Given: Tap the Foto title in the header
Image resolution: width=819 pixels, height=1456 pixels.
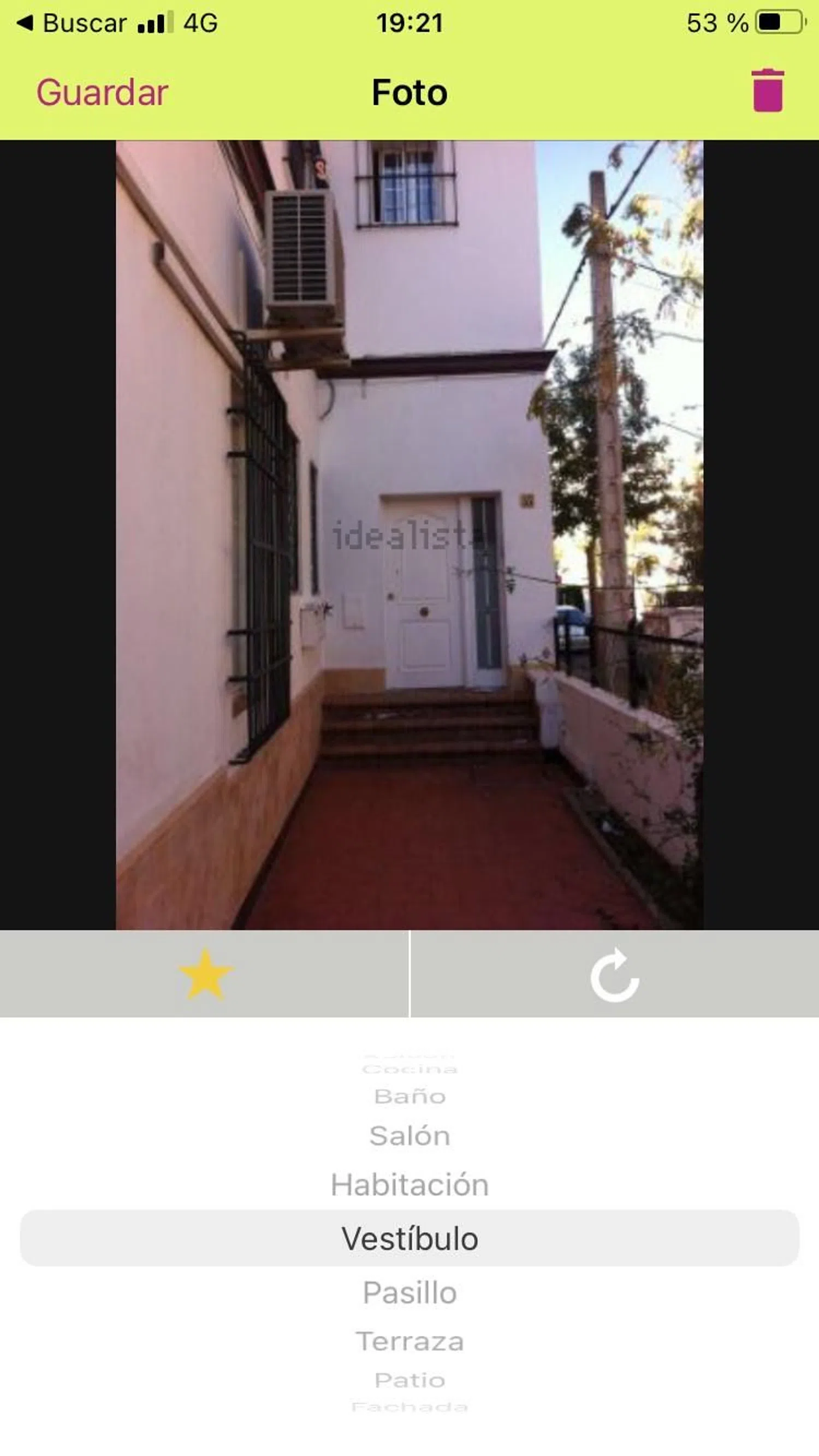Looking at the screenshot, I should (x=410, y=92).
